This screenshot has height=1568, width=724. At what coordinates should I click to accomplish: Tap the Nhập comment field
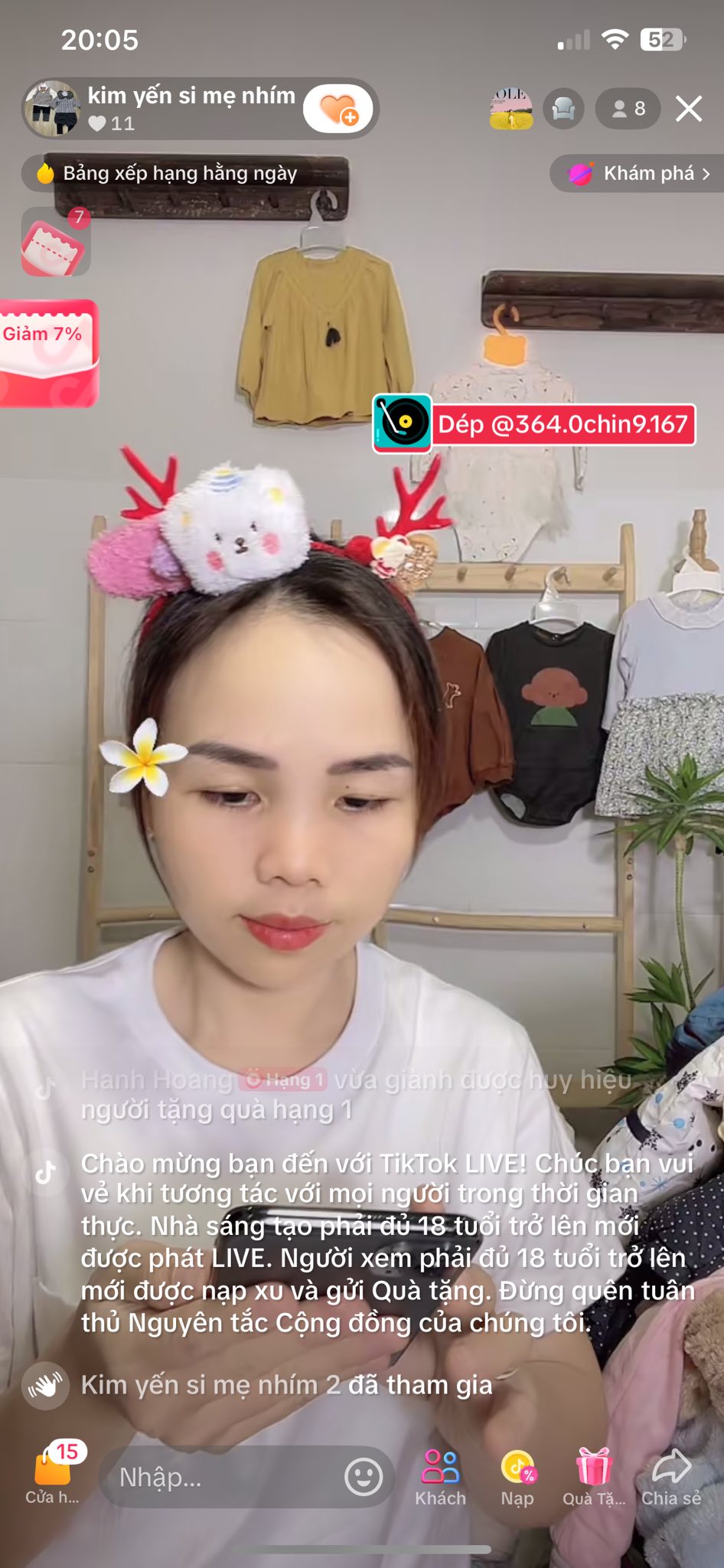(222, 1477)
